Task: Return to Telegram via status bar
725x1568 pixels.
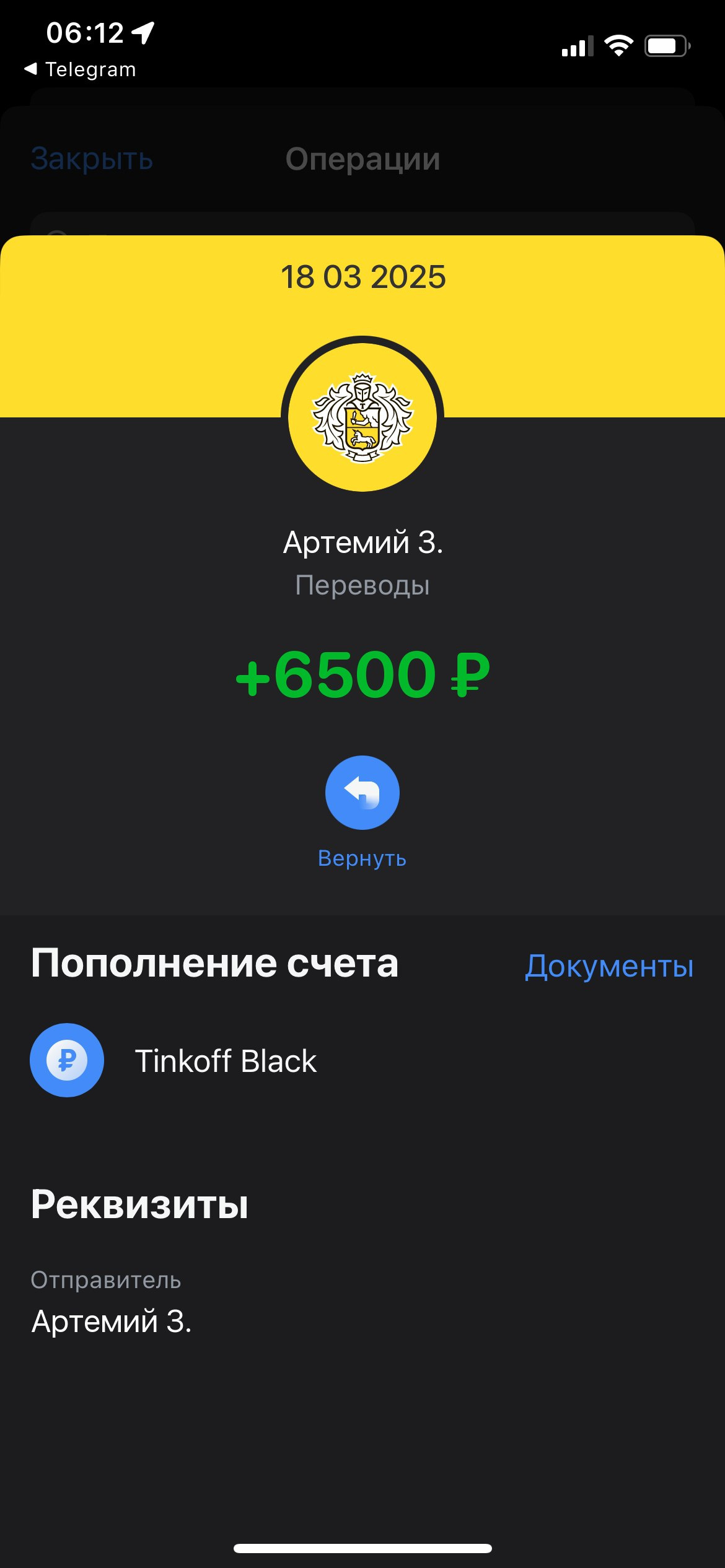Action: 81,69
